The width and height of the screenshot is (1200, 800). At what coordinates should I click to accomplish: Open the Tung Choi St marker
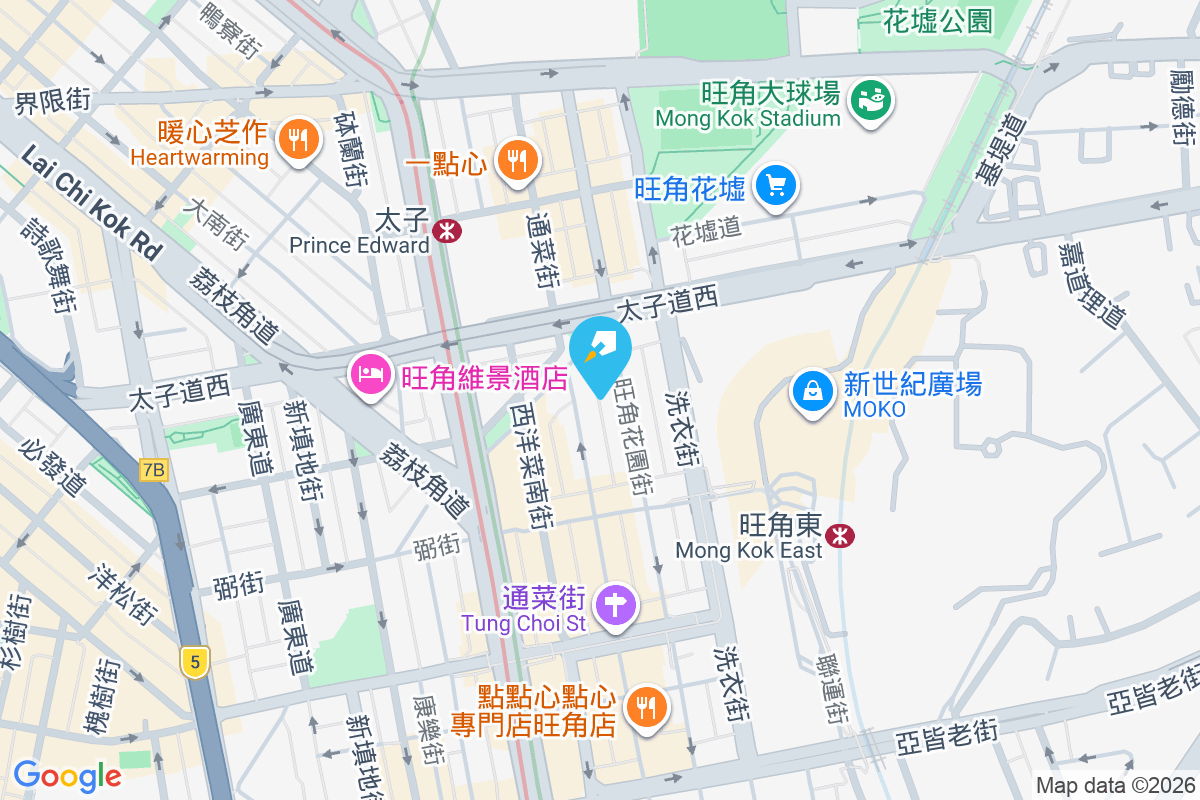(616, 604)
